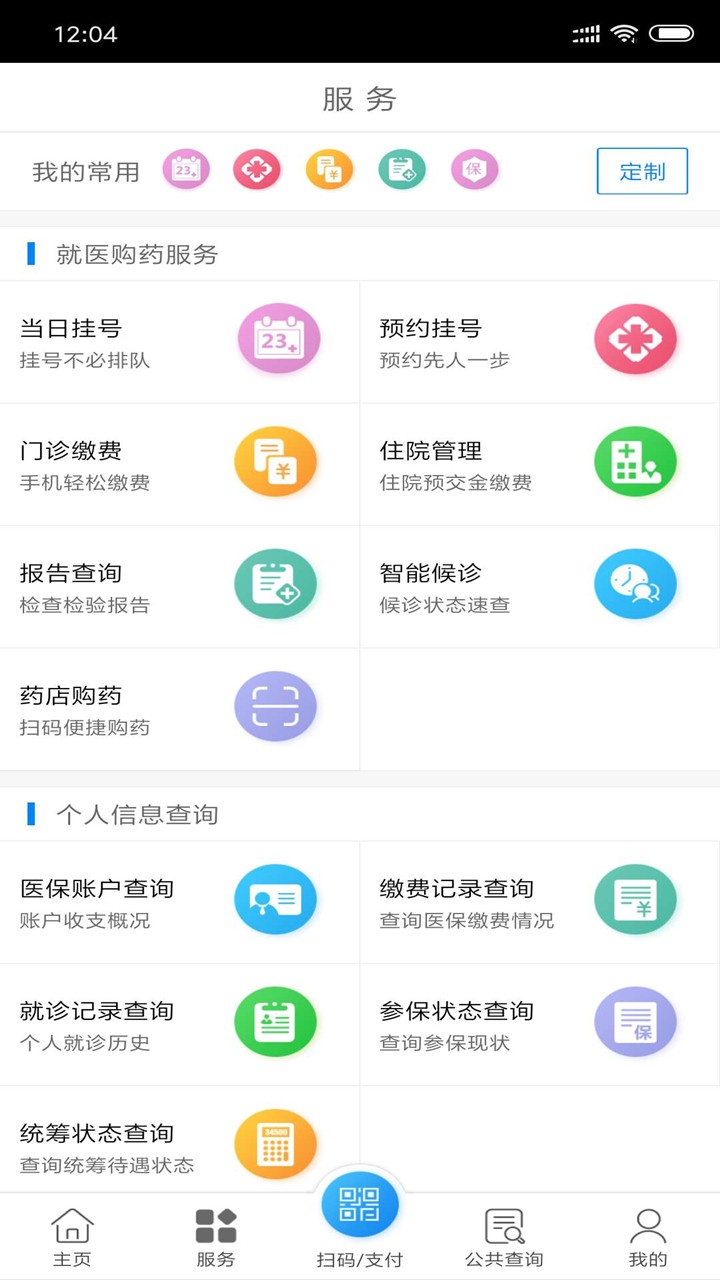Tap the 药店购药 scan-to-buy medicine icon
720x1280 pixels.
point(278,707)
